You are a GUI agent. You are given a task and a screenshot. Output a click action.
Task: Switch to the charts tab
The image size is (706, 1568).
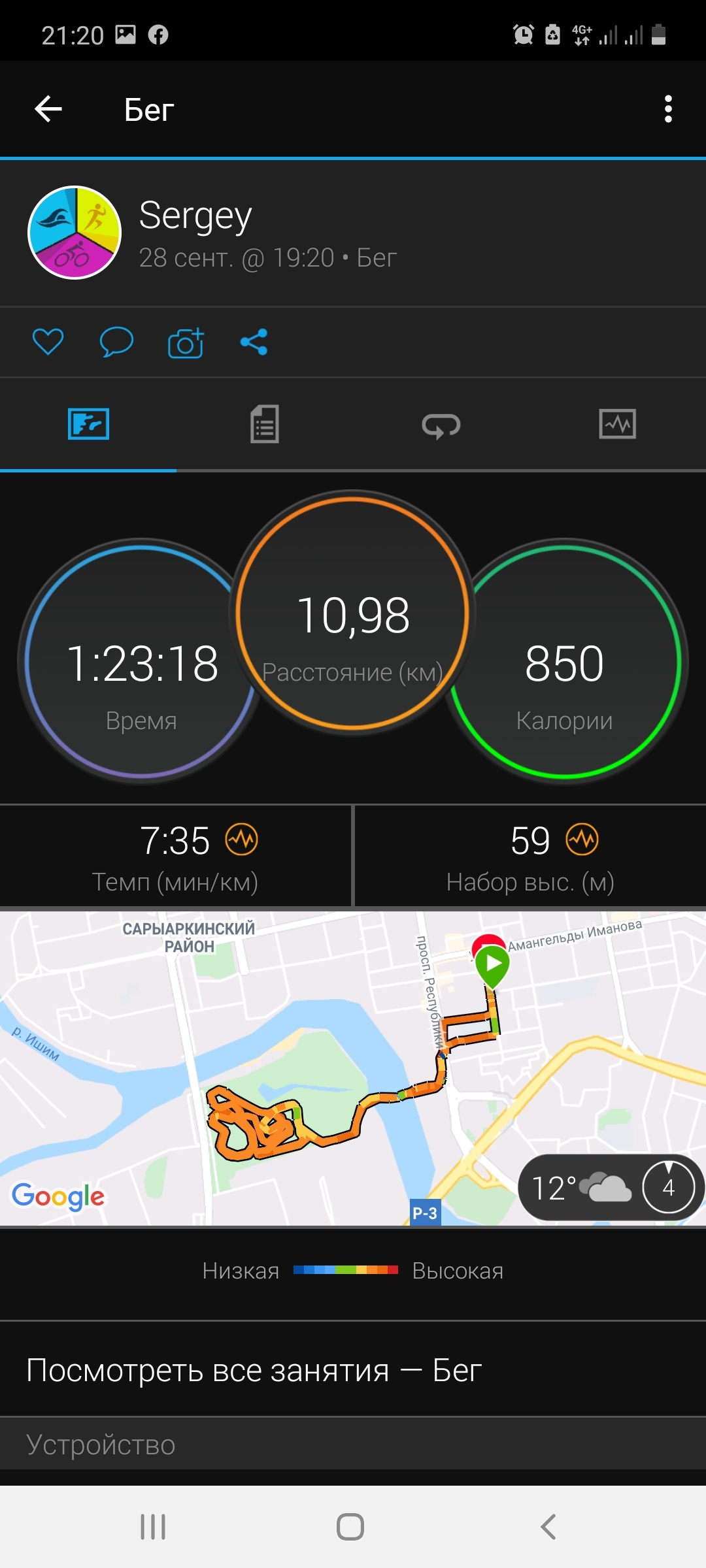[x=617, y=425]
